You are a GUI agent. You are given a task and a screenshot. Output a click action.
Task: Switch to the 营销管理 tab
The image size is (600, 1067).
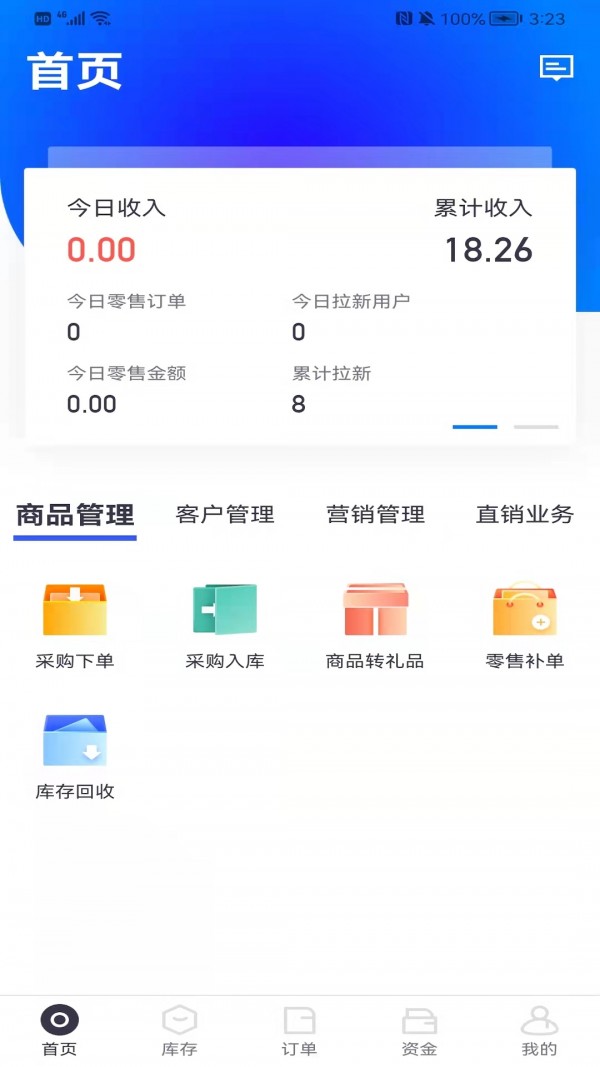tap(375, 514)
